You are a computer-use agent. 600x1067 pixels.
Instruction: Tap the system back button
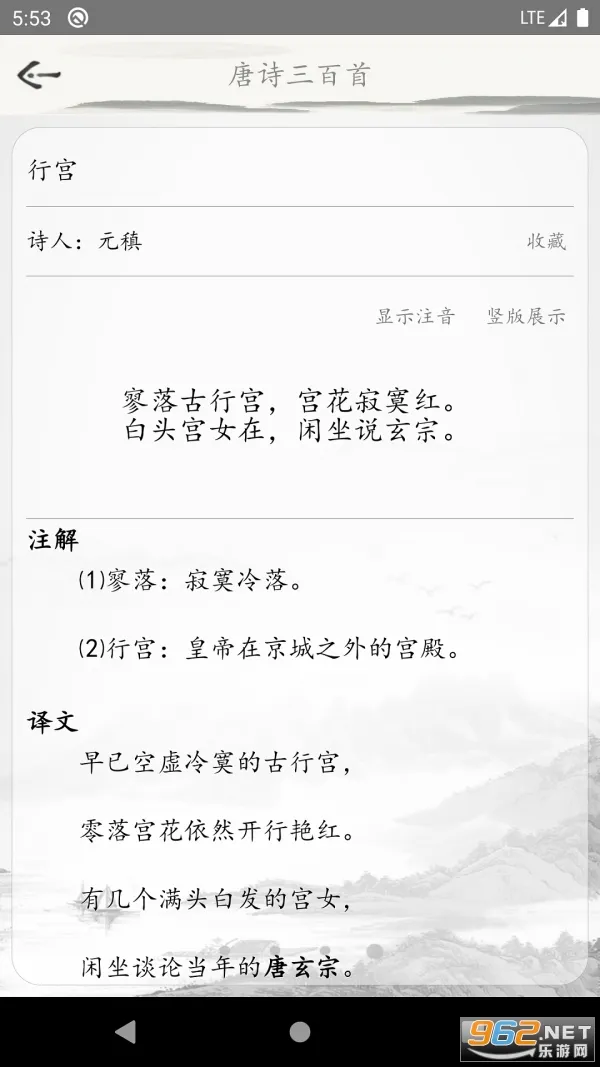tap(125, 1031)
